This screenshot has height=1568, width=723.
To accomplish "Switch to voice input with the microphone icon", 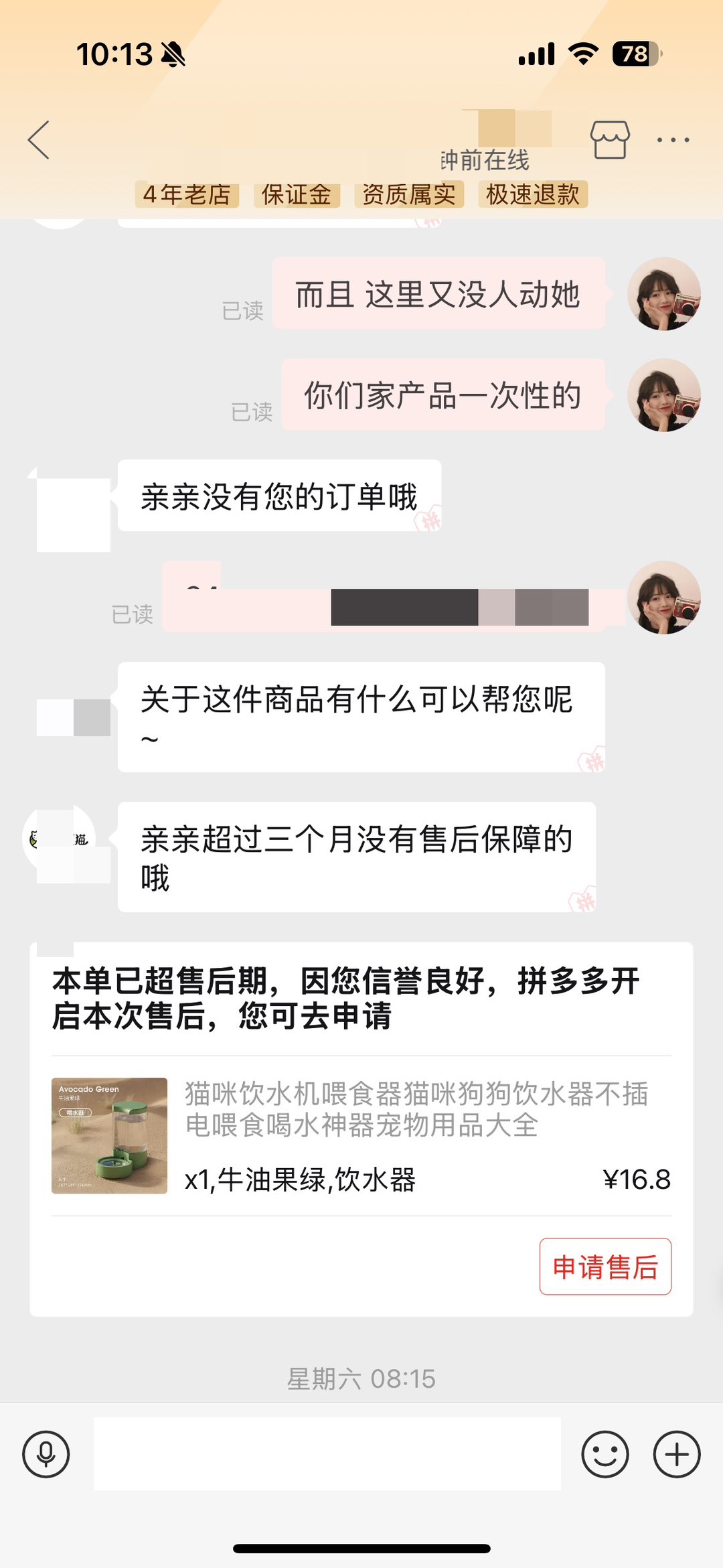I will 46,1454.
